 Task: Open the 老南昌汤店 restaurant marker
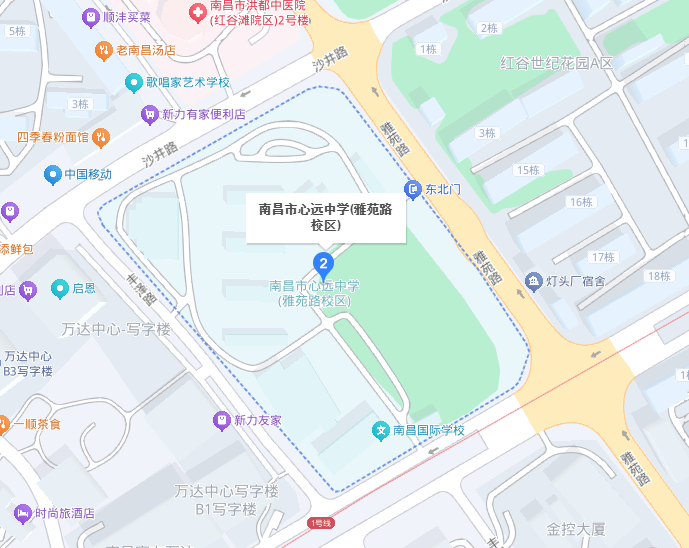click(104, 51)
